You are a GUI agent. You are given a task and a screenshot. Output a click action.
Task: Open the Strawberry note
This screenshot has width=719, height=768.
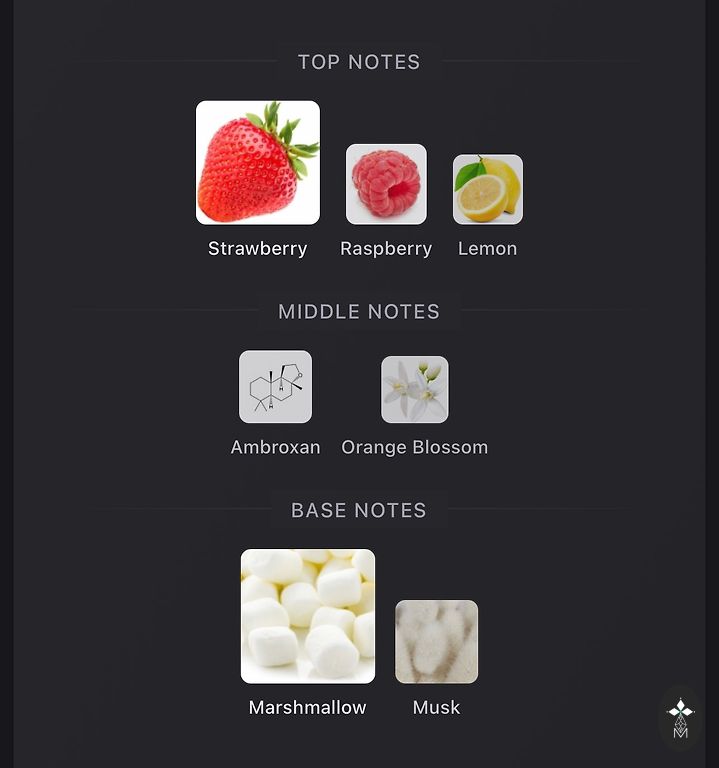pos(258,163)
